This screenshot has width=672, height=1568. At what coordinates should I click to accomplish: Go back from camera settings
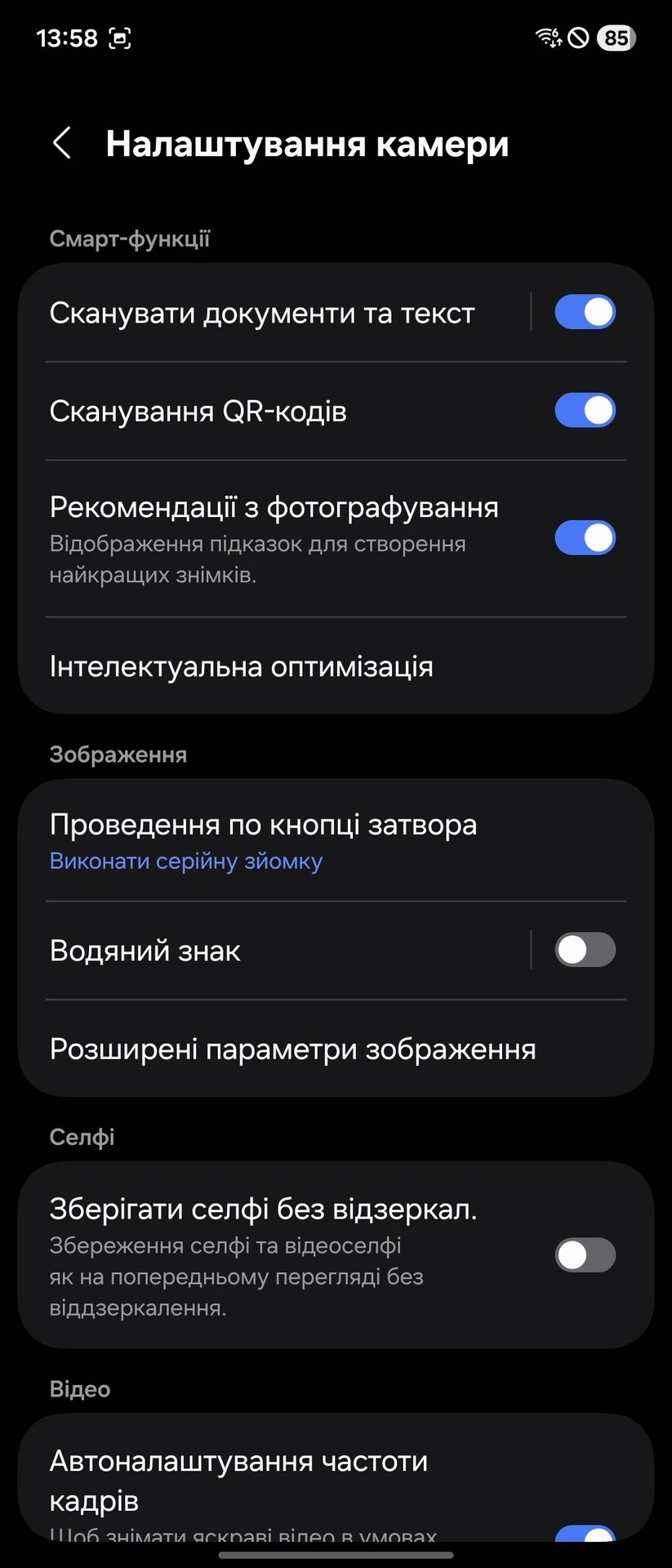62,143
